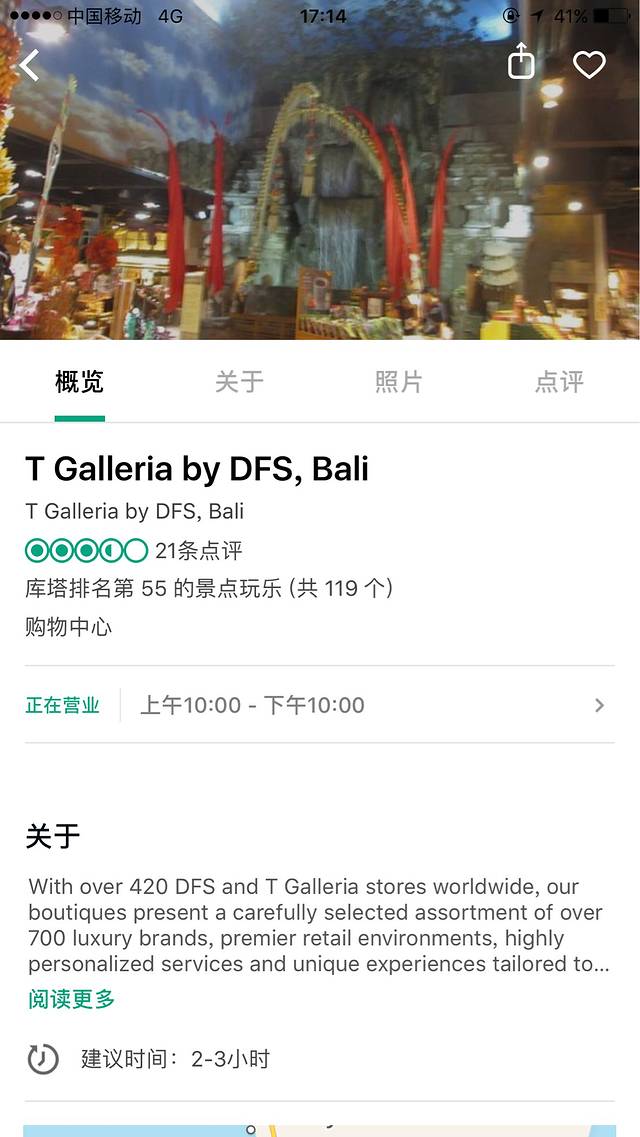Switch to the 概览 tab
This screenshot has width=640, height=1137.
point(80,382)
